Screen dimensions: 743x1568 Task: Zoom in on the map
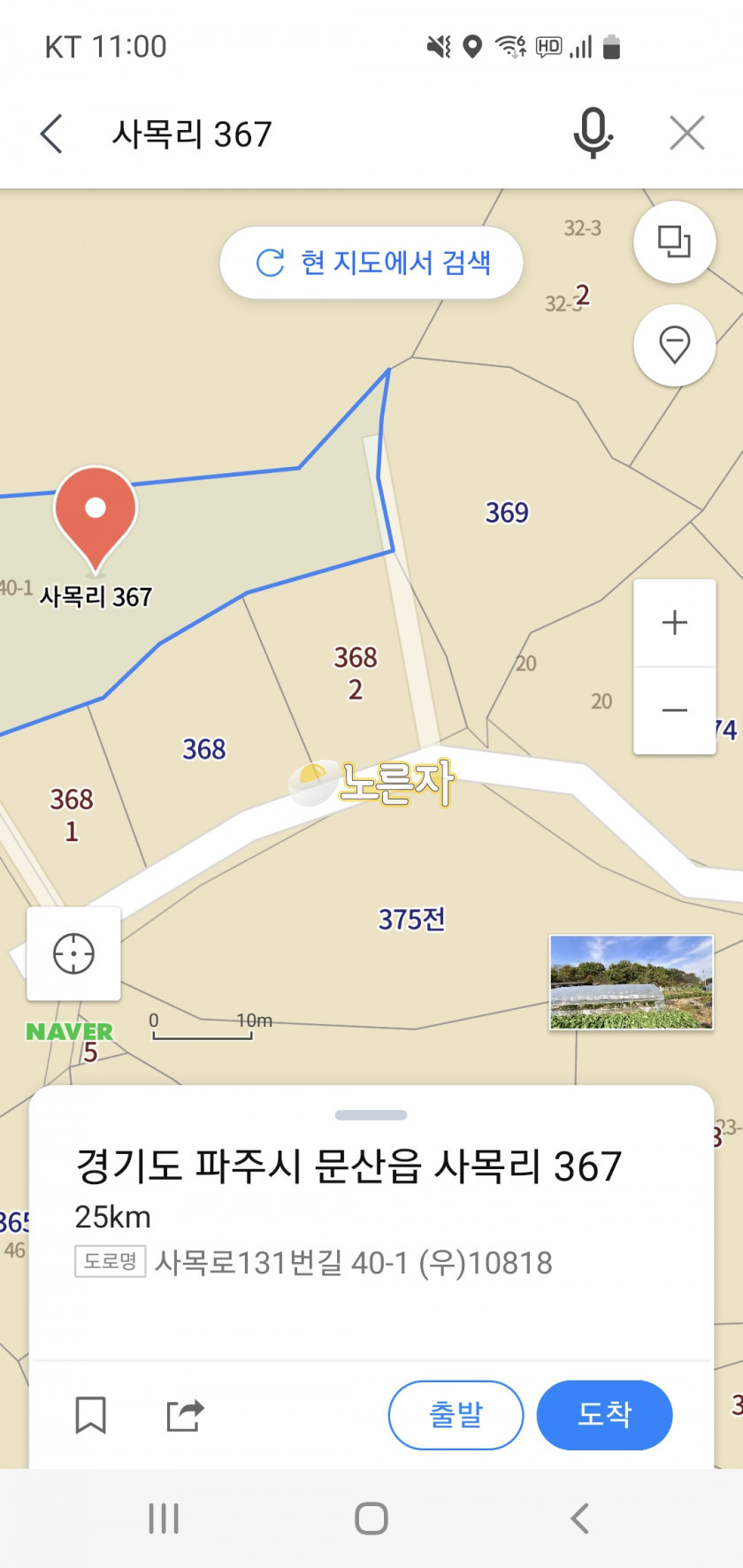pyautogui.click(x=674, y=623)
